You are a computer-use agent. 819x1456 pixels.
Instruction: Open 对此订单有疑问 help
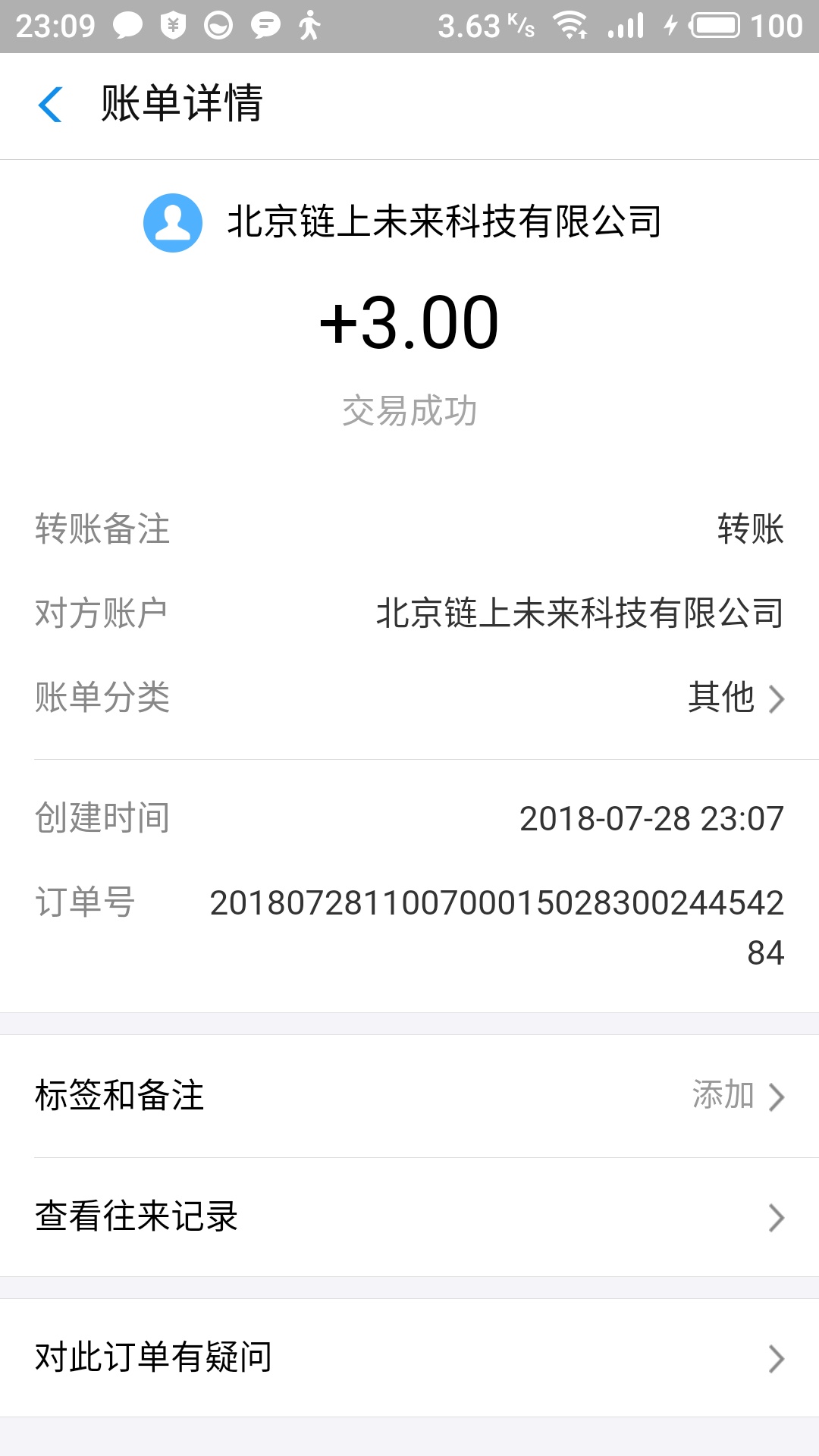click(409, 1357)
